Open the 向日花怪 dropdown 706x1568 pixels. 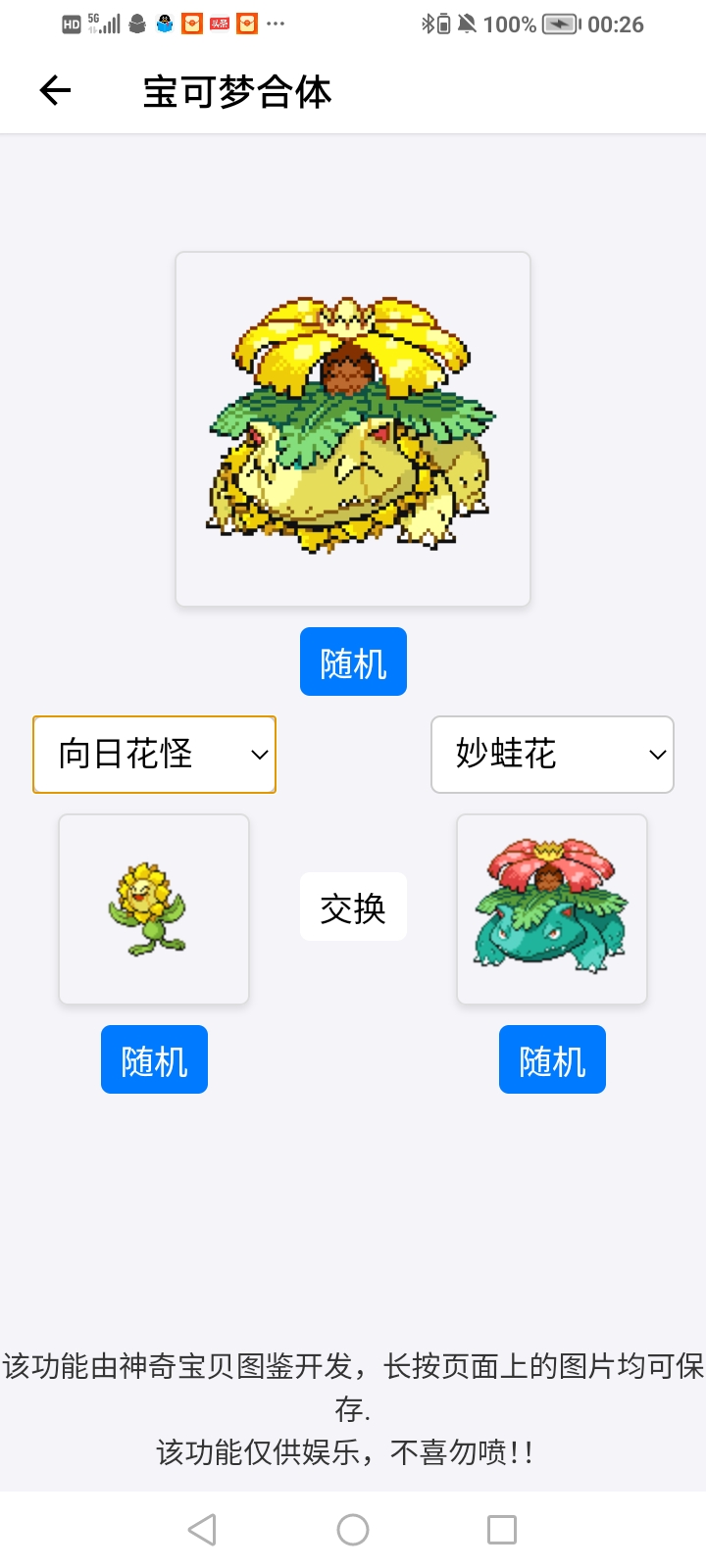155,755
